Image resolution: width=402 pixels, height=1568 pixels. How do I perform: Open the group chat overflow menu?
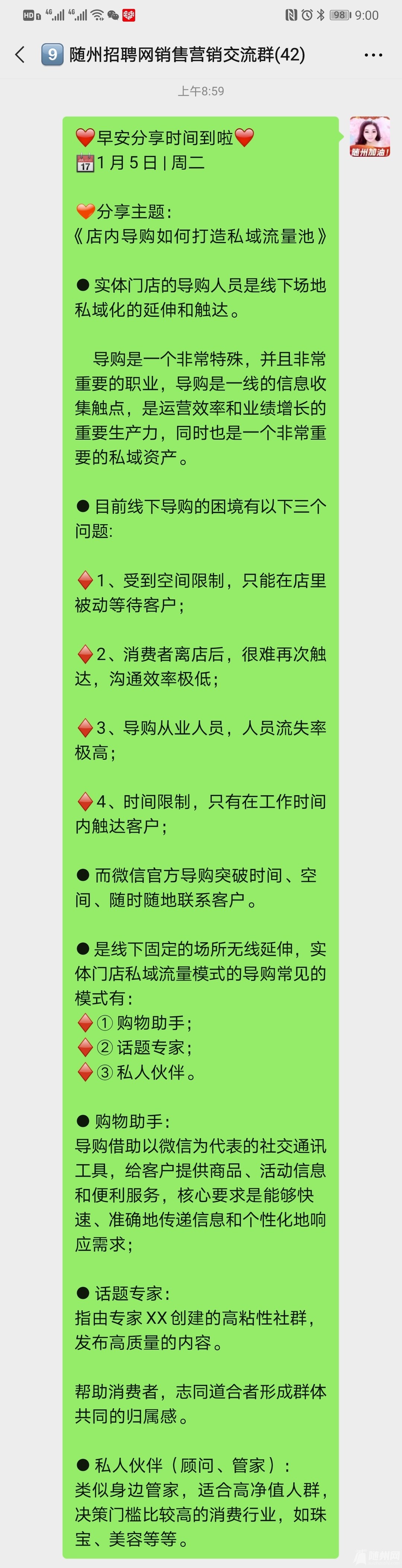(373, 55)
